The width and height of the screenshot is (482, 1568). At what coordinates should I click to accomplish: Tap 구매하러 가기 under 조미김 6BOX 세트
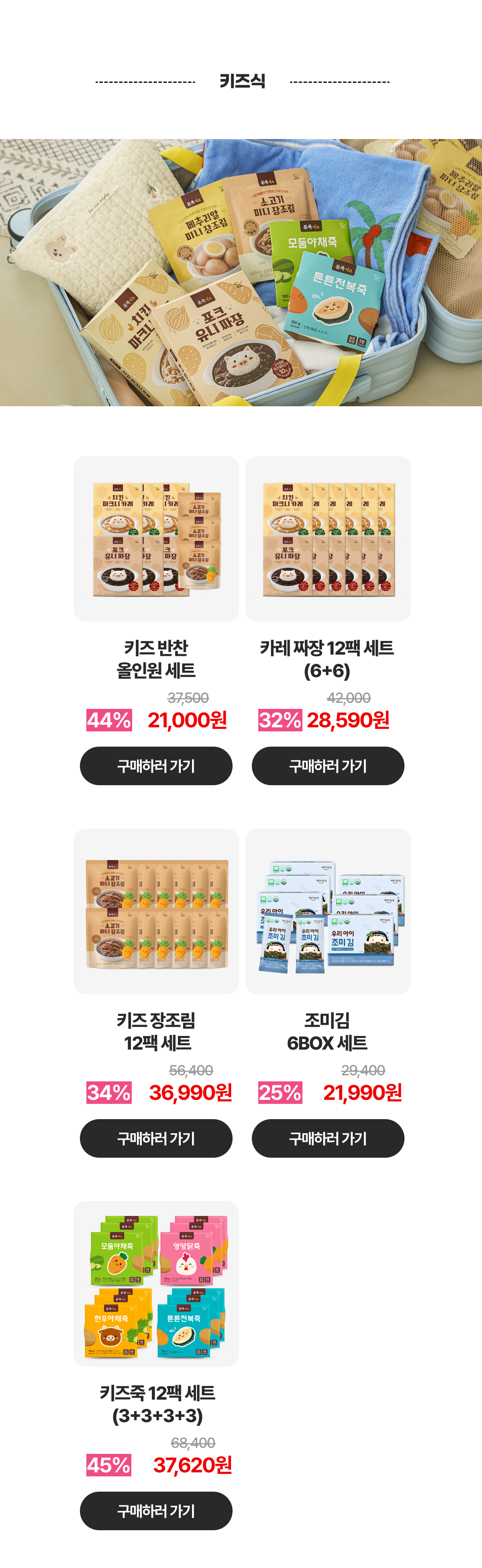coord(327,1138)
